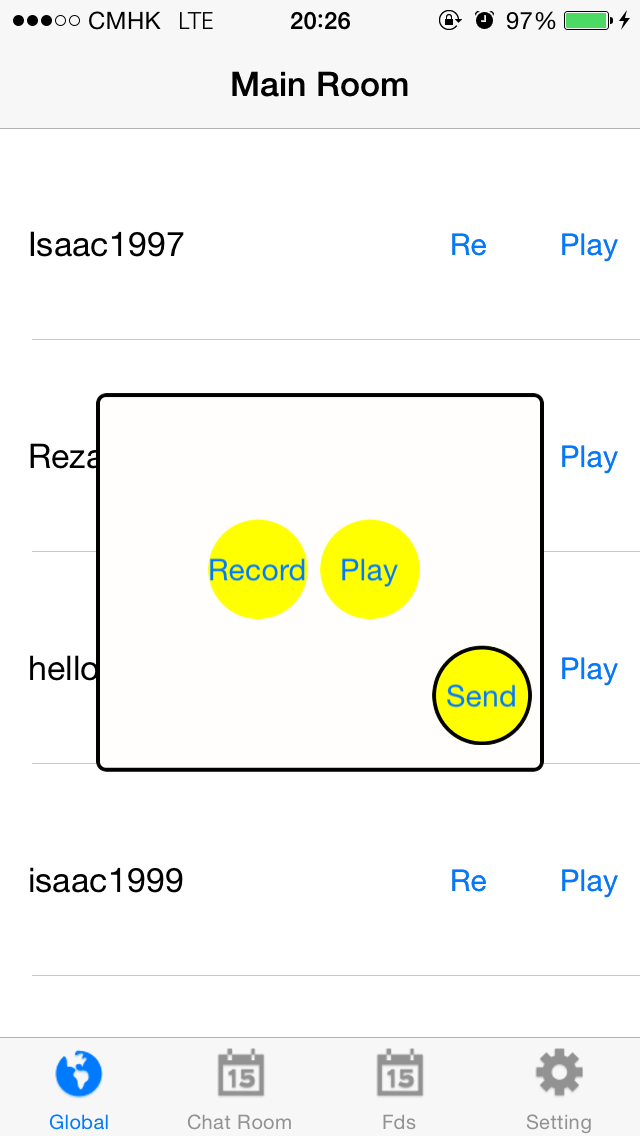
Task: Play the message in the hello row
Action: point(589,669)
